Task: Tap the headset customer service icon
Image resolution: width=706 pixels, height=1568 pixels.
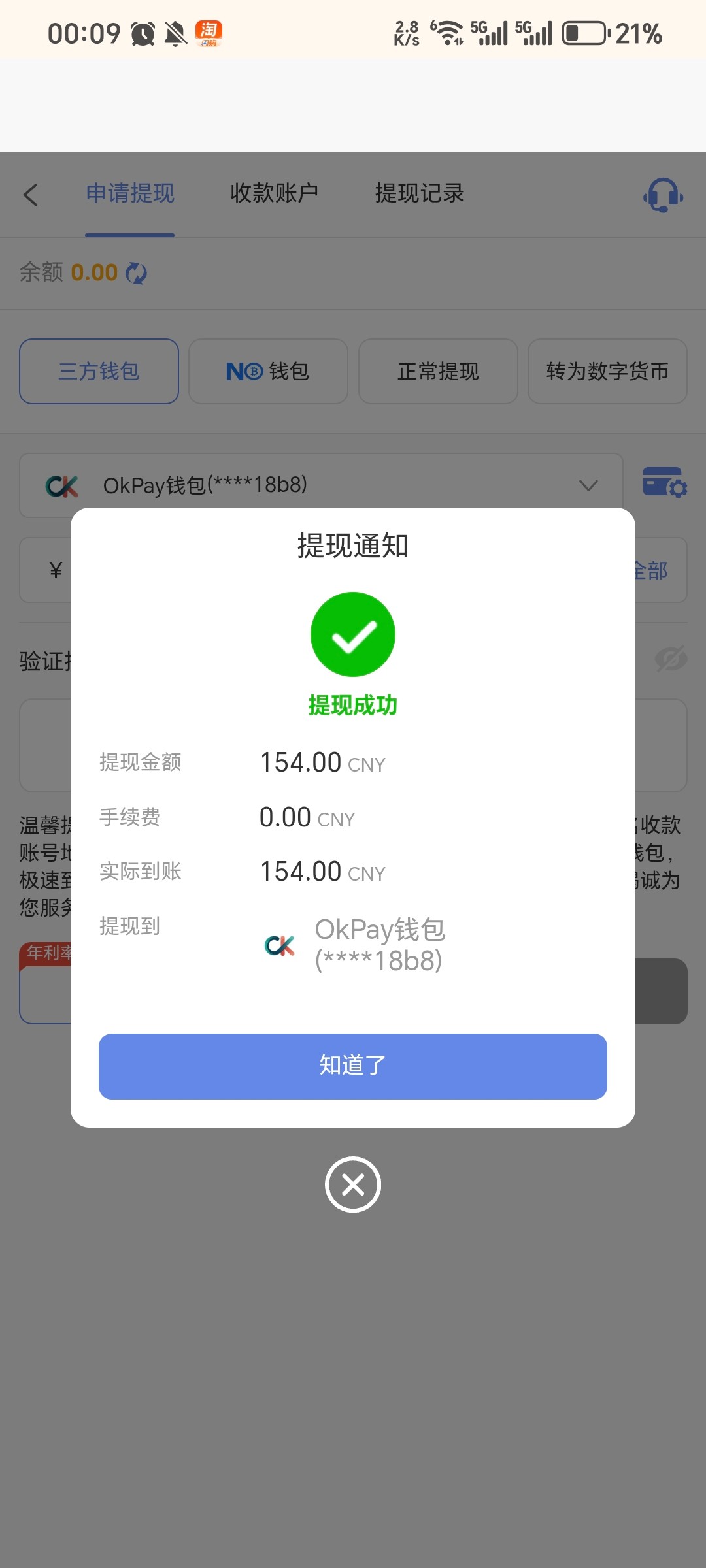Action: click(661, 195)
